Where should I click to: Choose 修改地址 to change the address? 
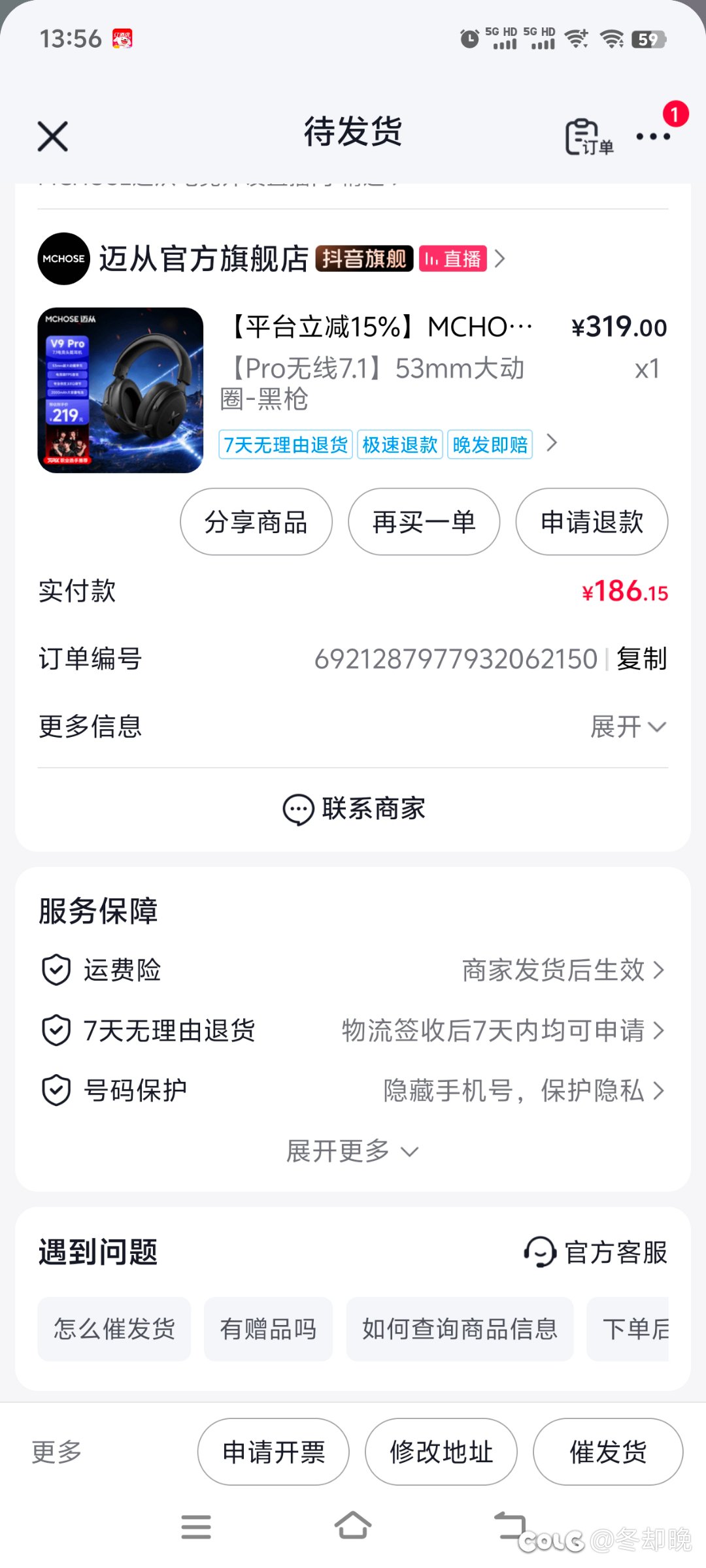click(x=441, y=1452)
